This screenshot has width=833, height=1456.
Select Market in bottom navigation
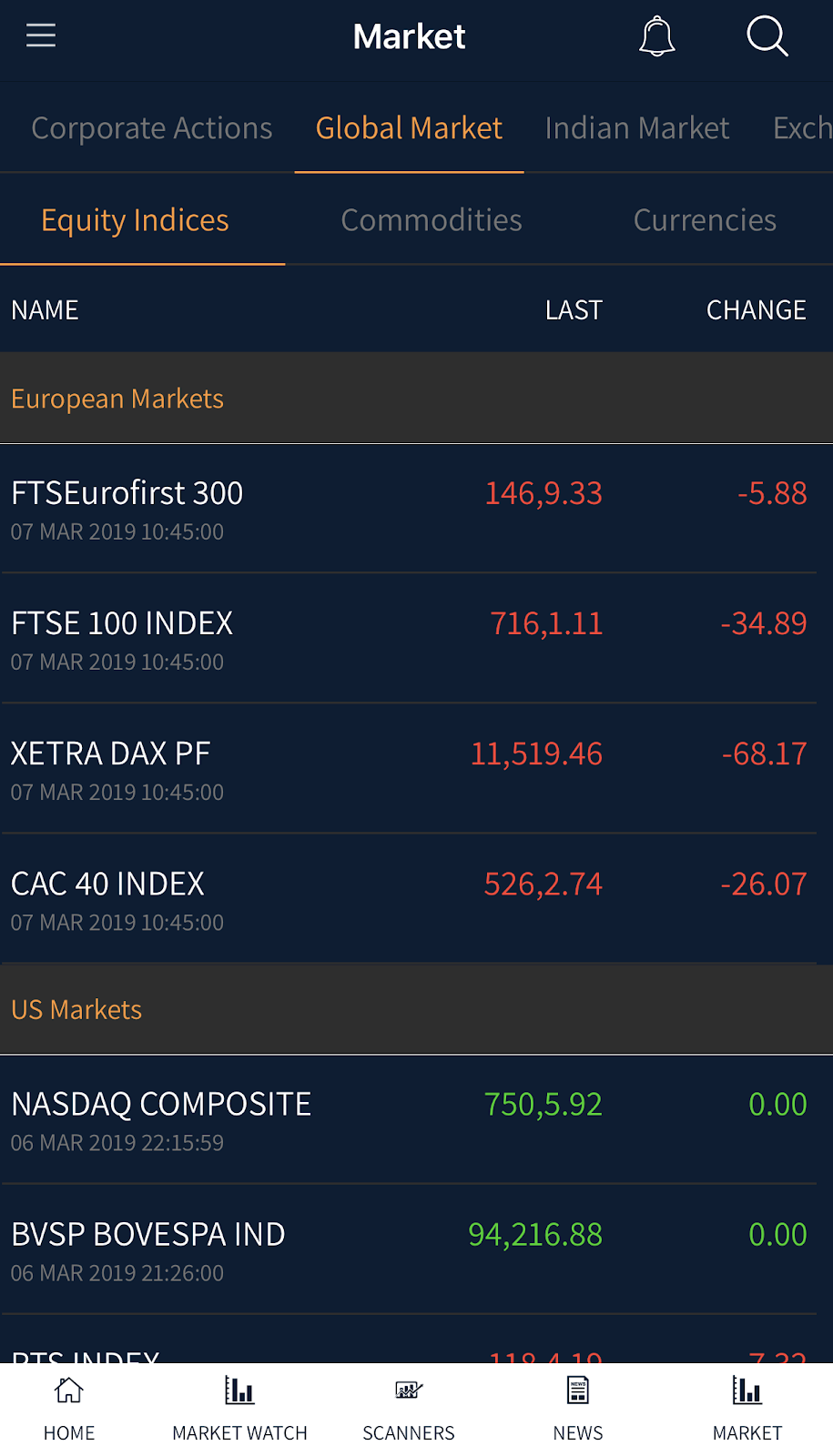(x=747, y=1409)
